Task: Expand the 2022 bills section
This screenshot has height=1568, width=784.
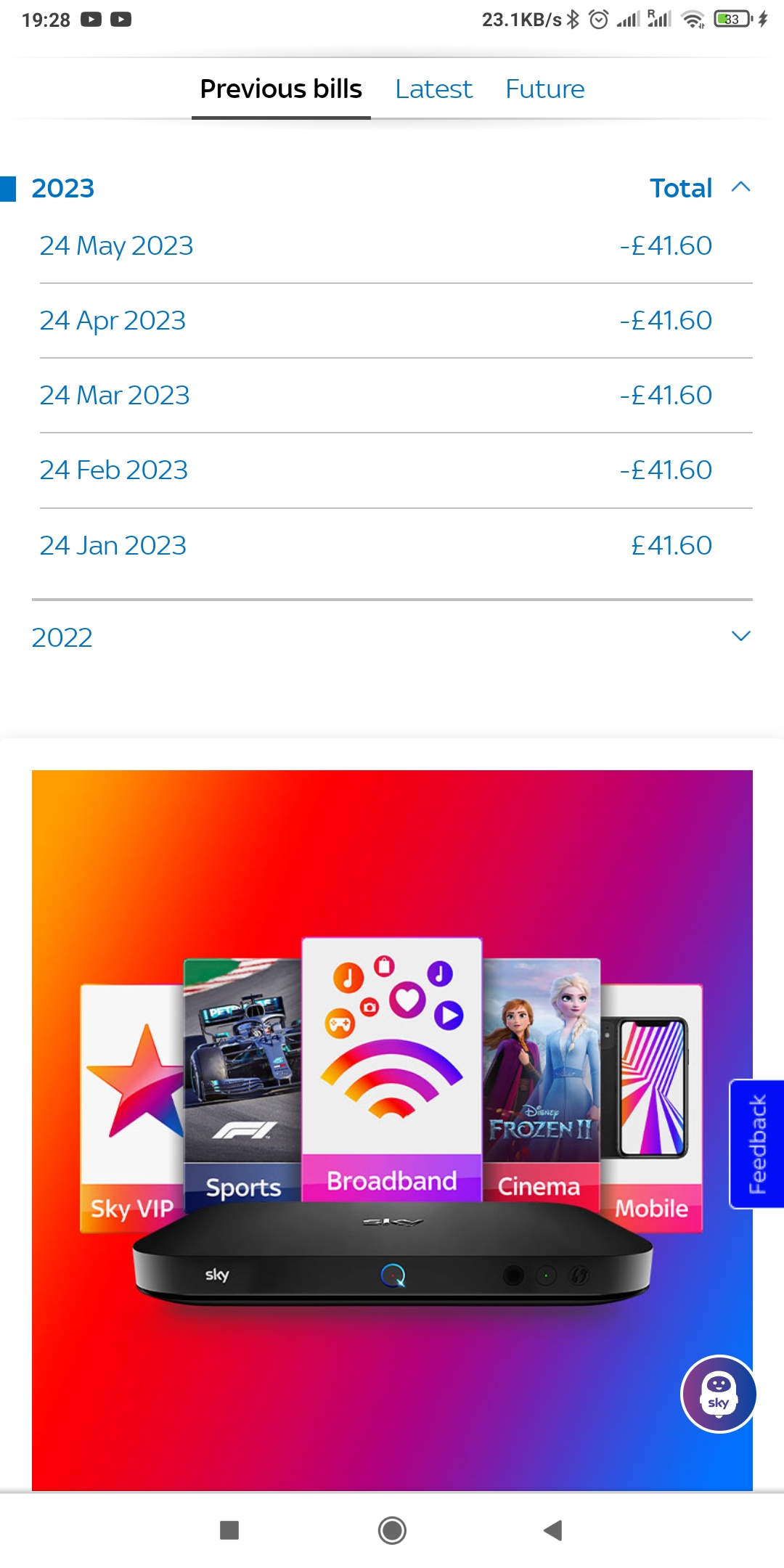Action: pyautogui.click(x=740, y=637)
